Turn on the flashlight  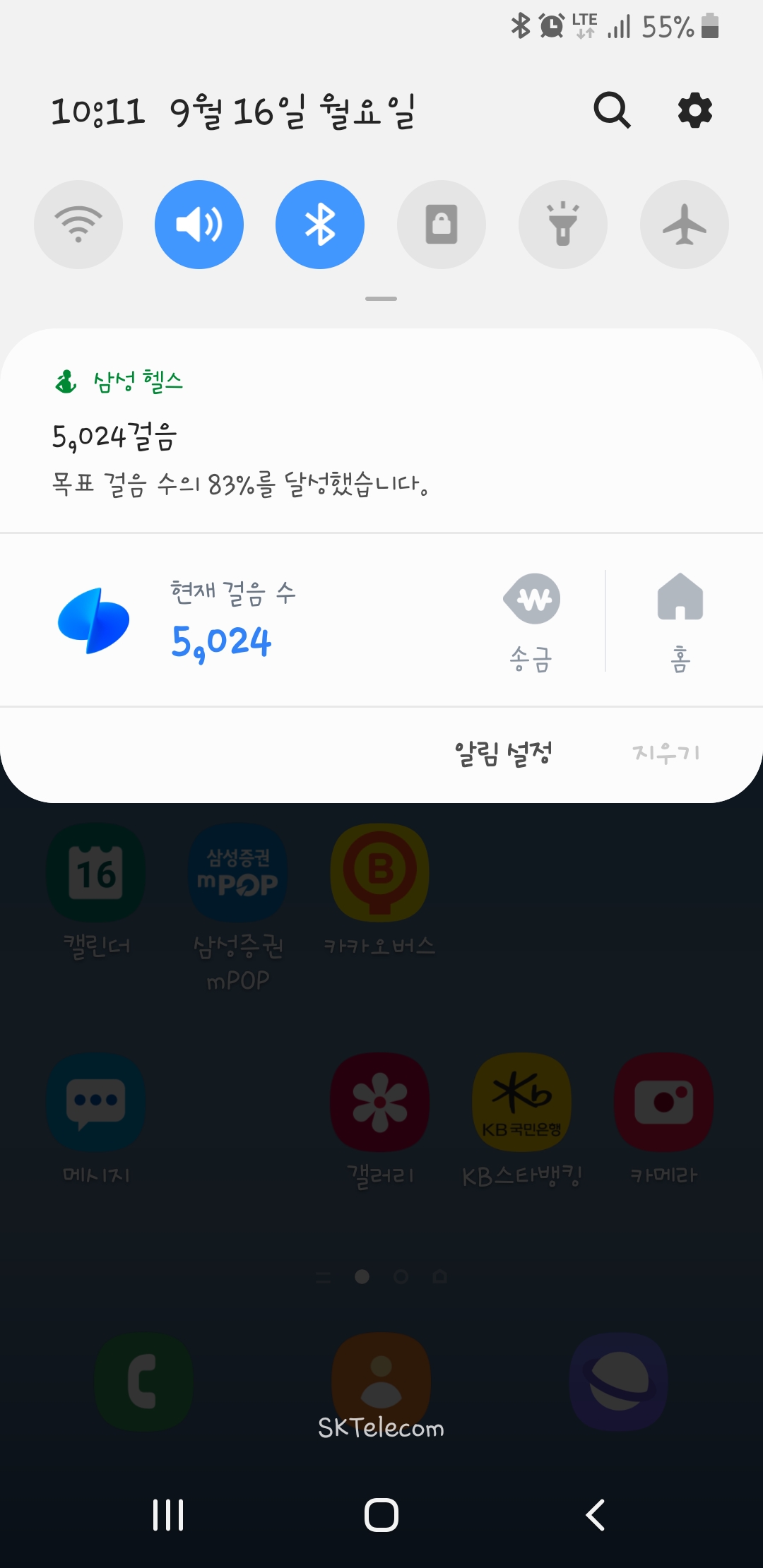click(x=563, y=225)
